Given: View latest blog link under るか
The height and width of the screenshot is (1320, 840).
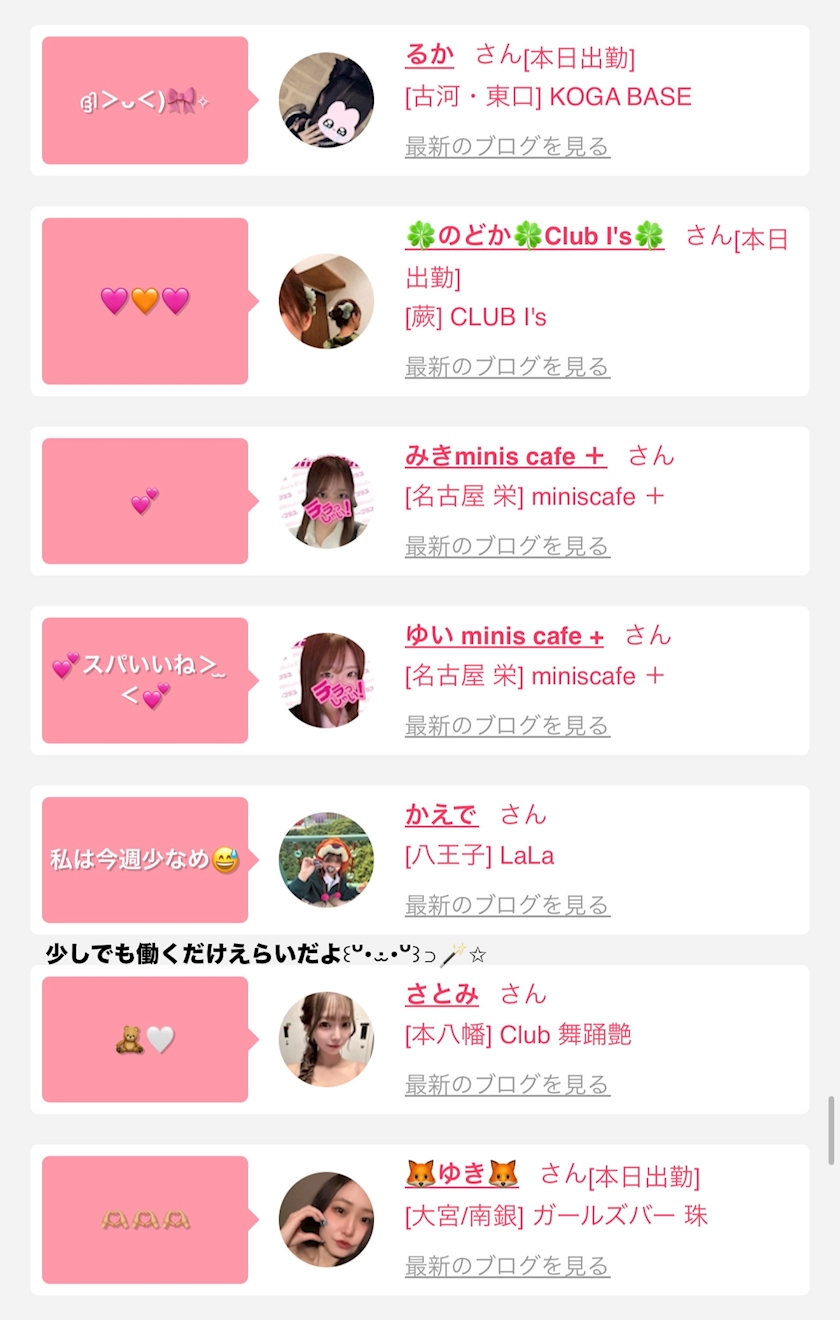Looking at the screenshot, I should pos(507,146).
